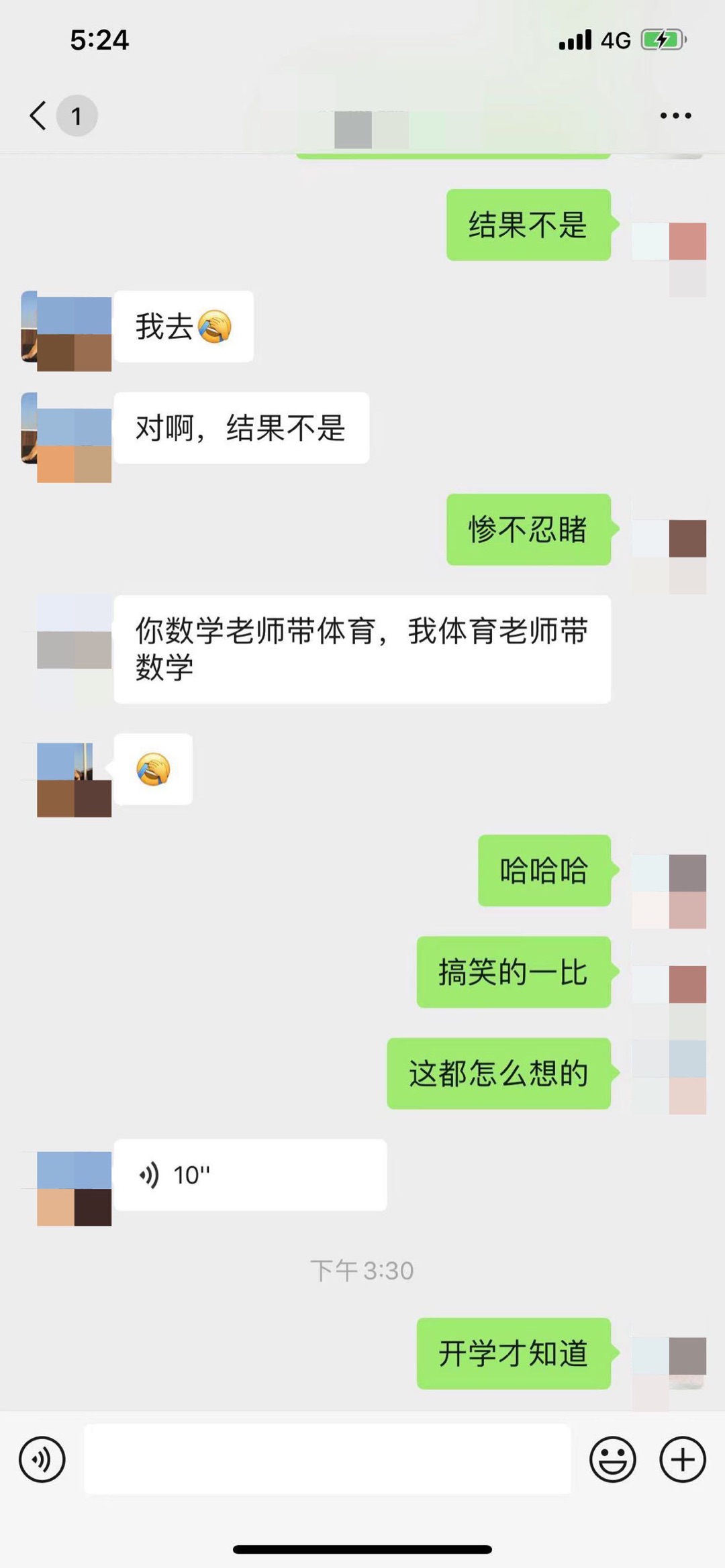The width and height of the screenshot is (725, 1568).
Task: Play the 10-second voice message
Action: click(250, 1175)
